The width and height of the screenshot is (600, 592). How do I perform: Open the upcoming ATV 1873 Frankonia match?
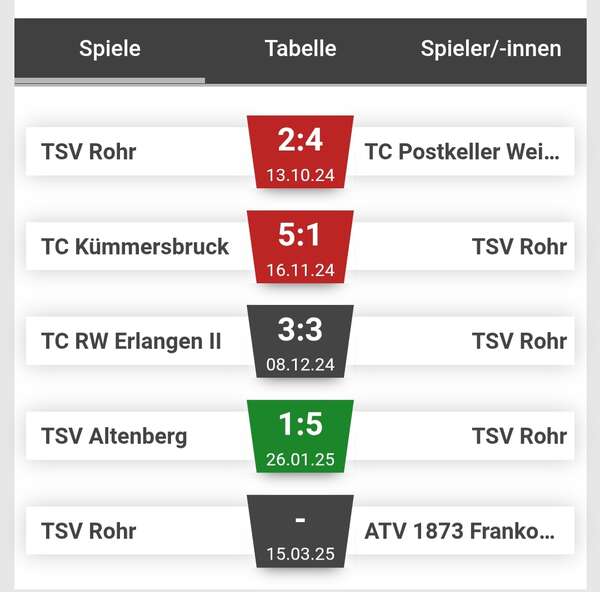(x=300, y=530)
